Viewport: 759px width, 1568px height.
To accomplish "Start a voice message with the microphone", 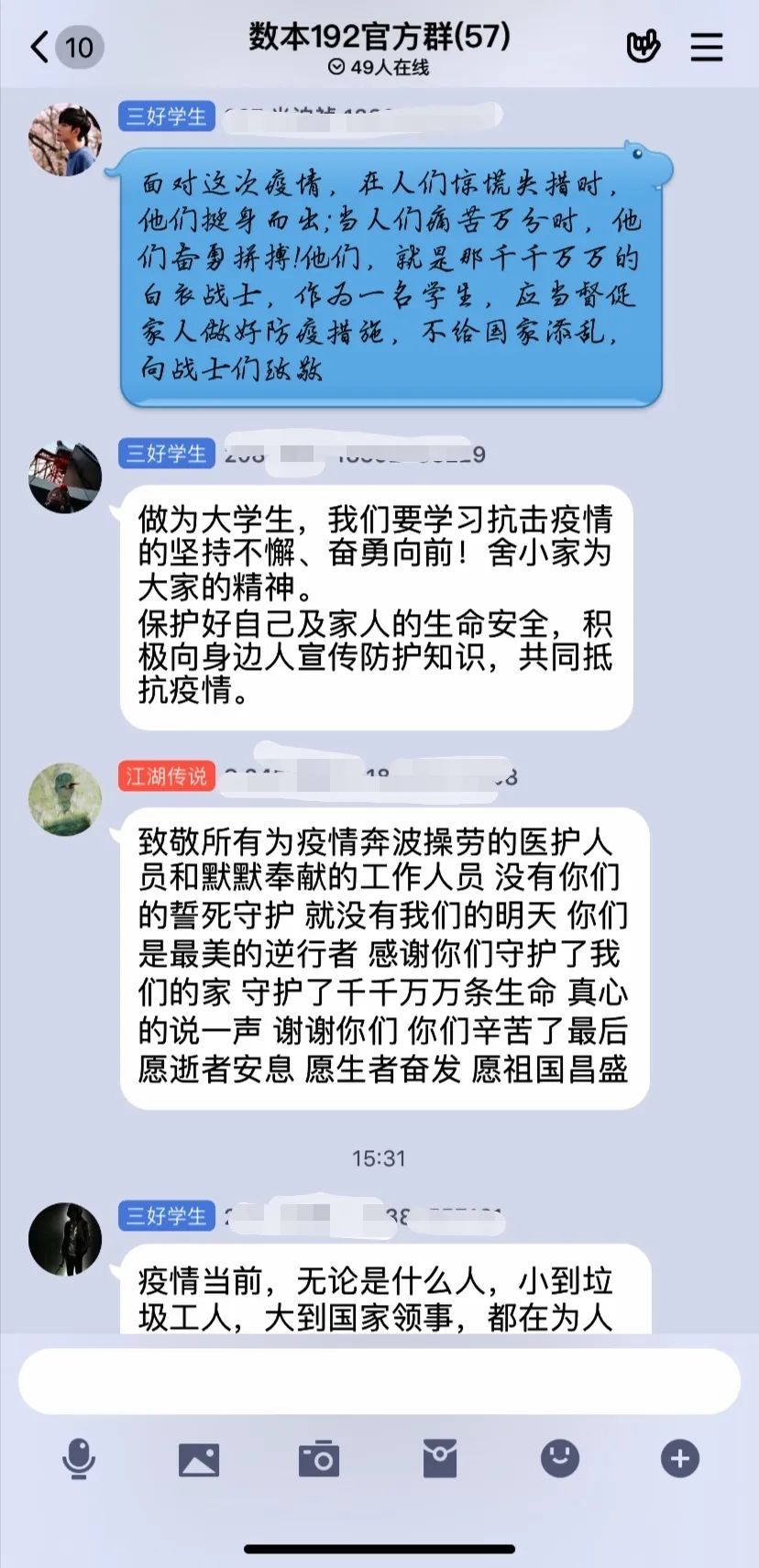I will [79, 1458].
